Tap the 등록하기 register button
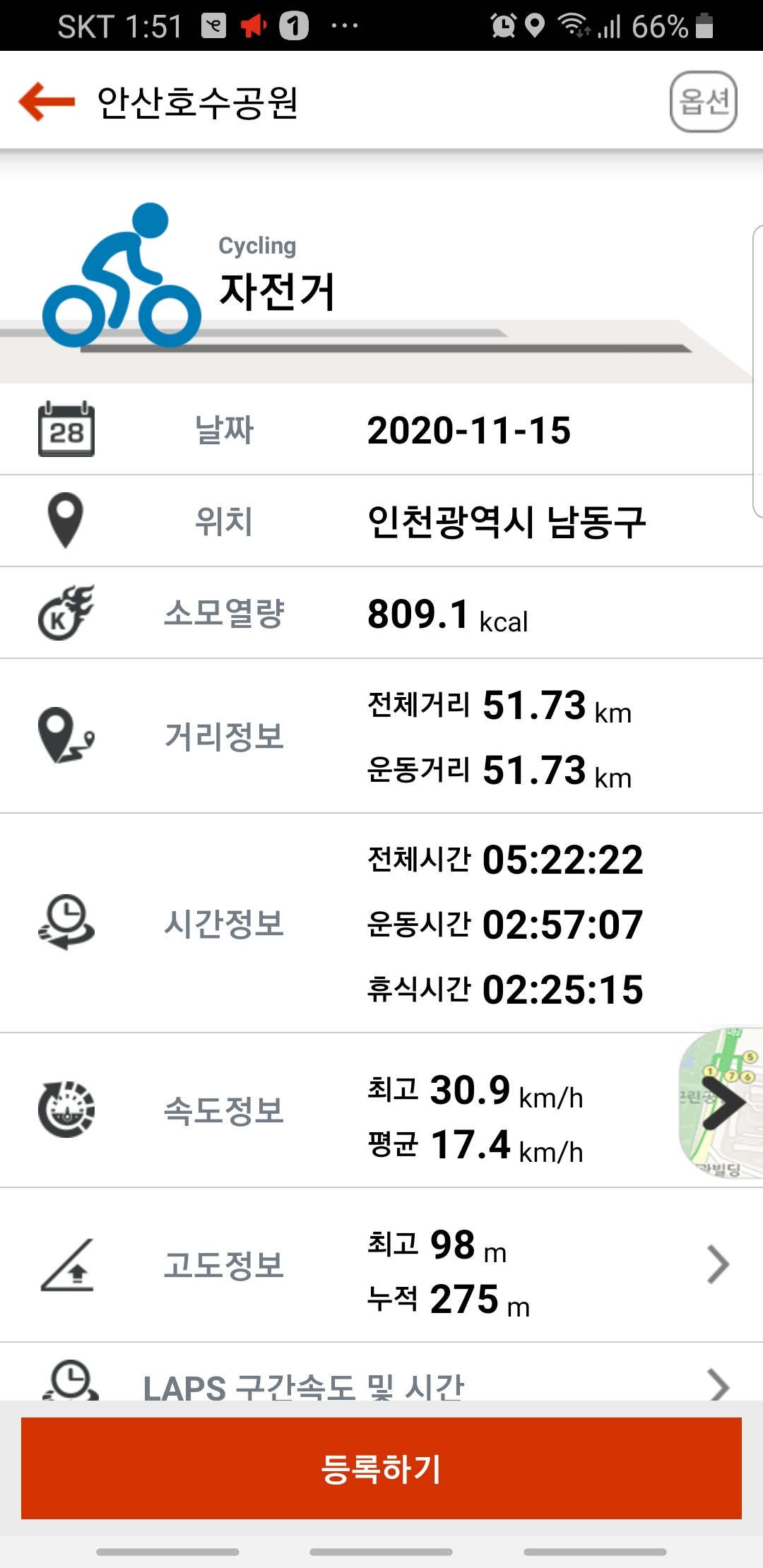 (x=381, y=1468)
